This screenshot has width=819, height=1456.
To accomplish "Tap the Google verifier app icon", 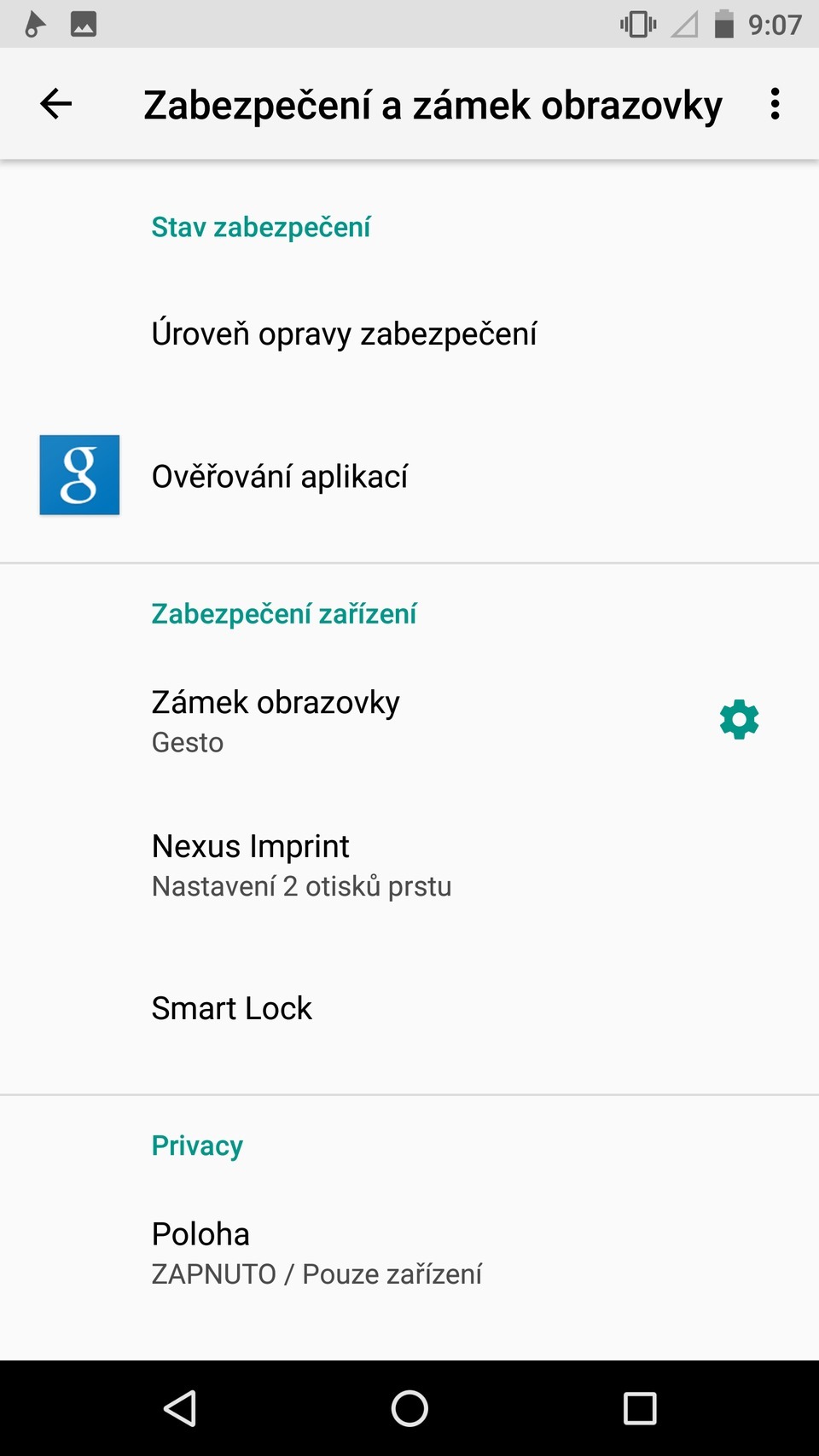I will click(x=78, y=475).
